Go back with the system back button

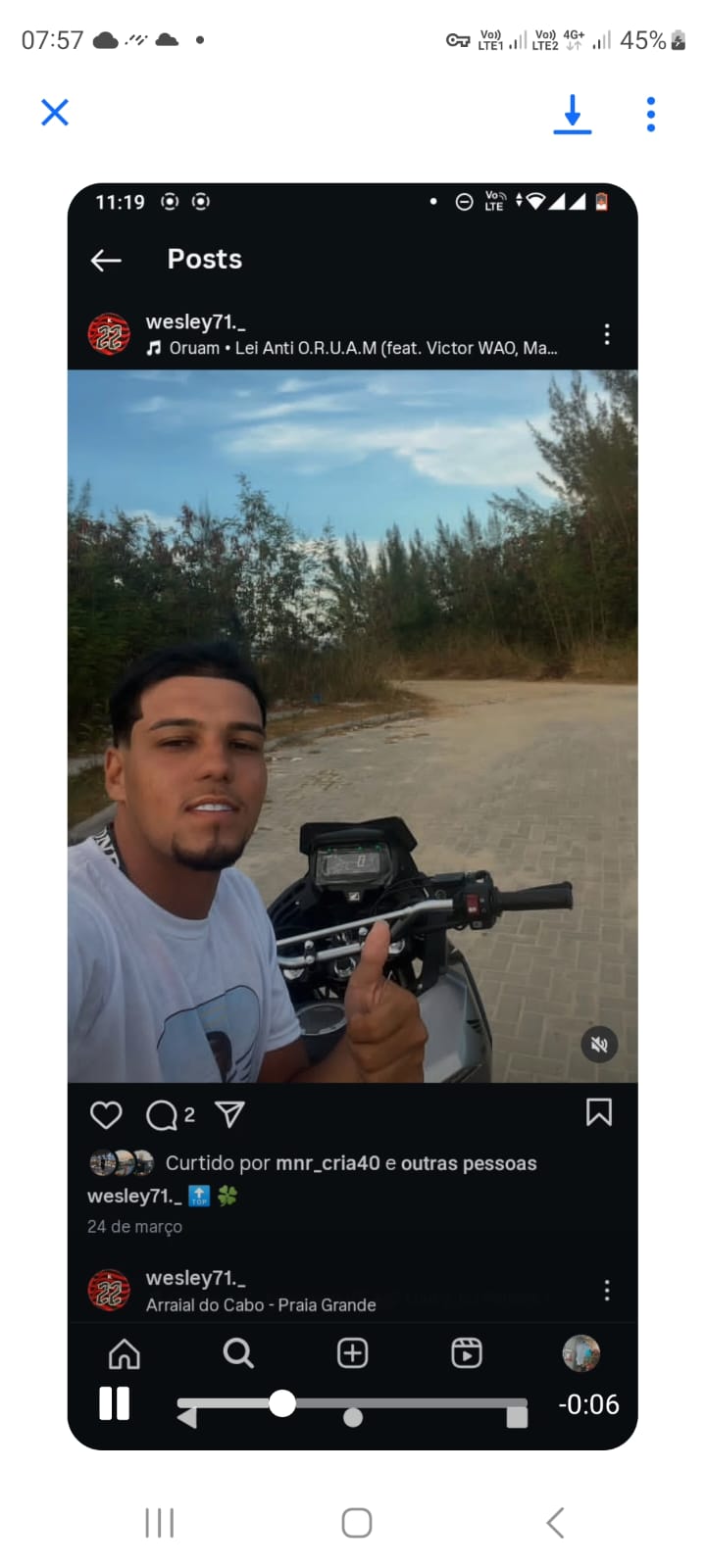[555, 1522]
